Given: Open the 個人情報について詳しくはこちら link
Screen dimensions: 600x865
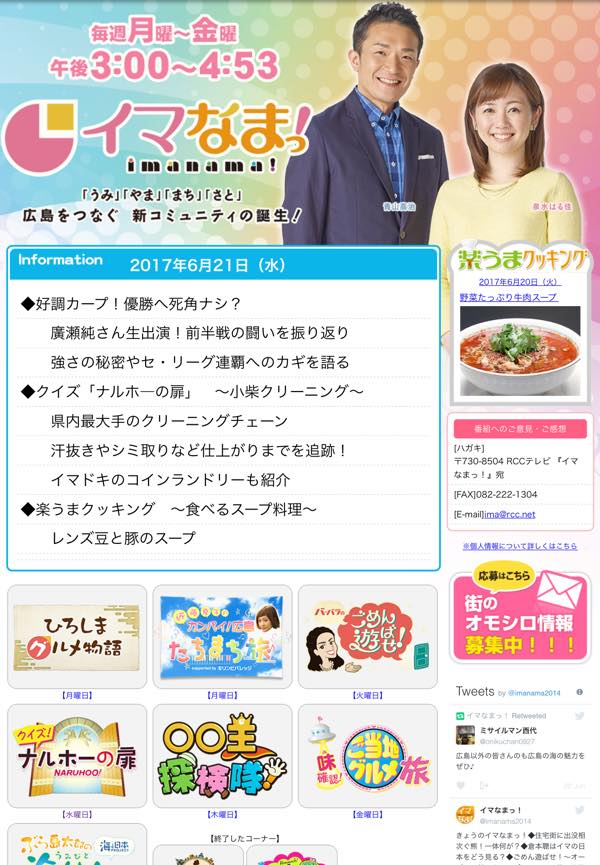Looking at the screenshot, I should (x=520, y=546).
